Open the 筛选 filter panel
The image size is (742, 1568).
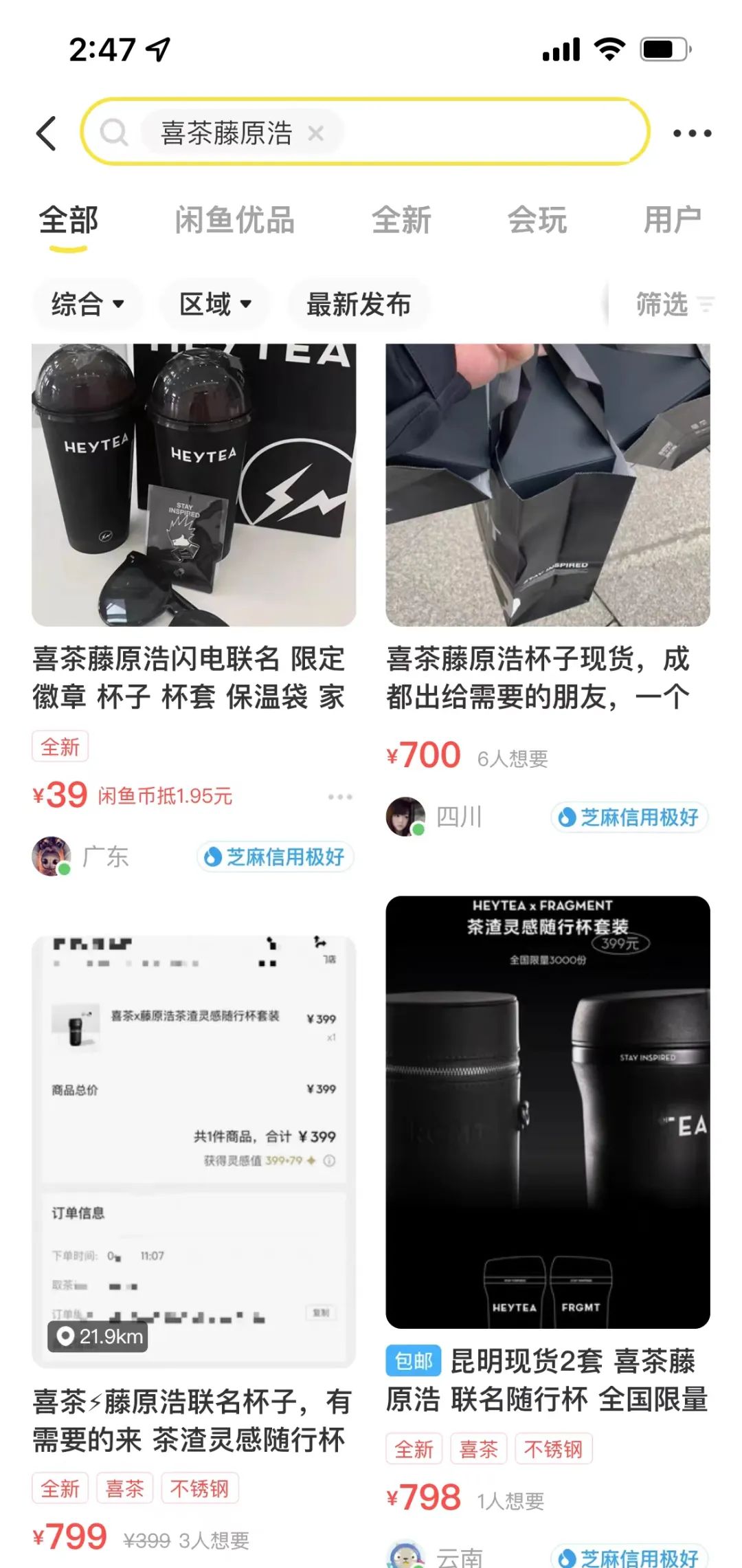click(664, 305)
